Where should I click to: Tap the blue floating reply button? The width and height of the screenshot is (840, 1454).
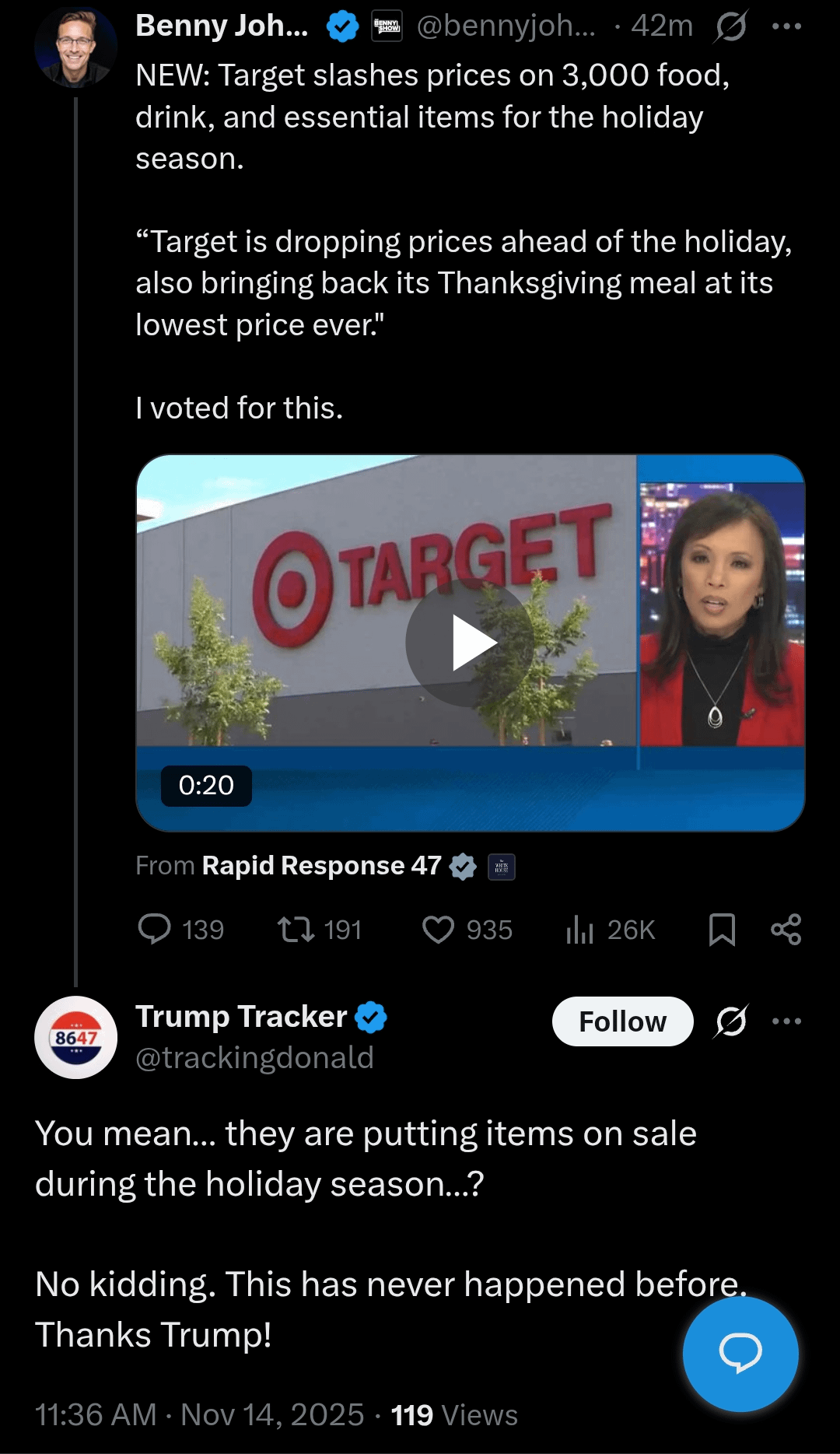(x=740, y=1354)
